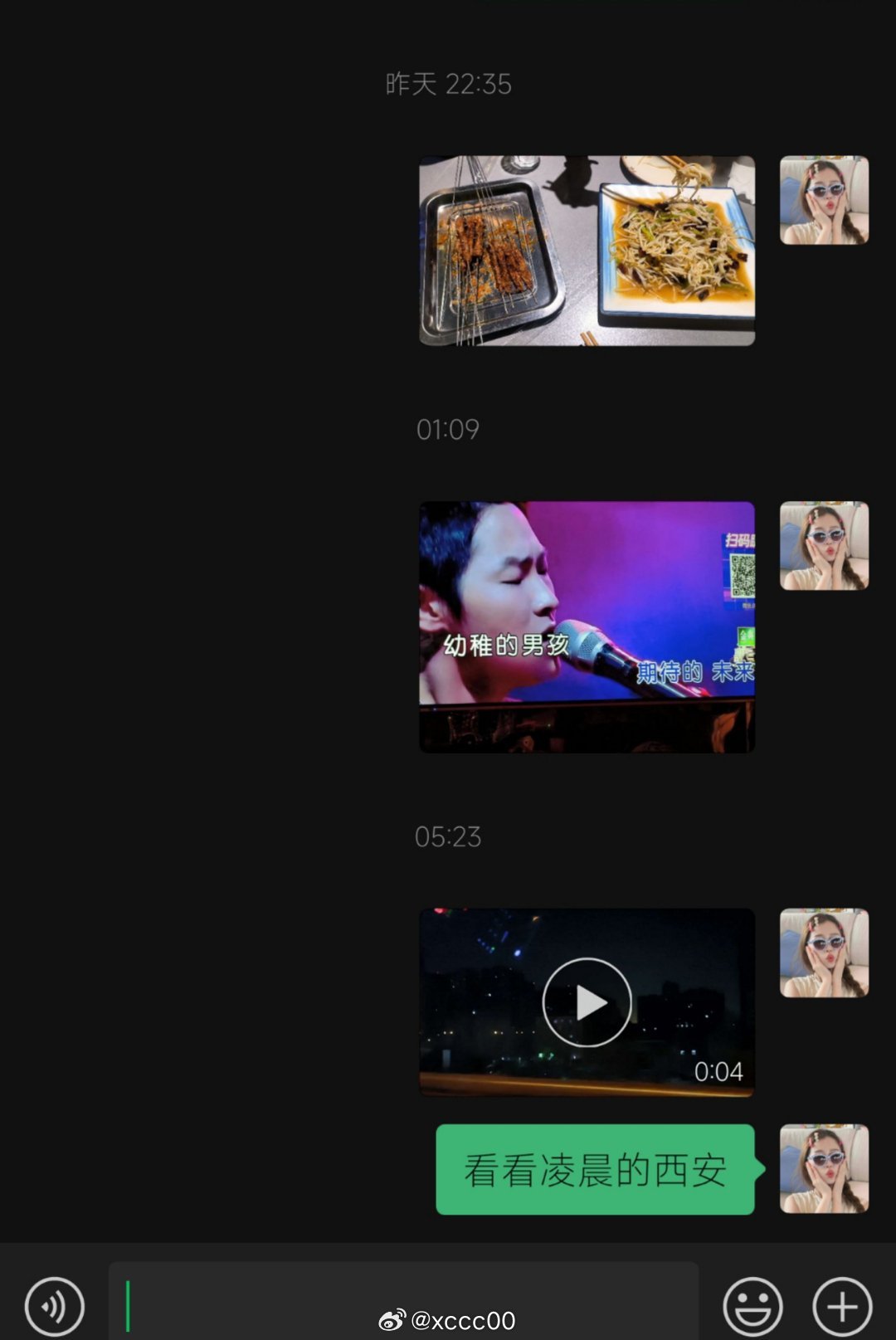Switch to voice message input

tap(55, 1306)
